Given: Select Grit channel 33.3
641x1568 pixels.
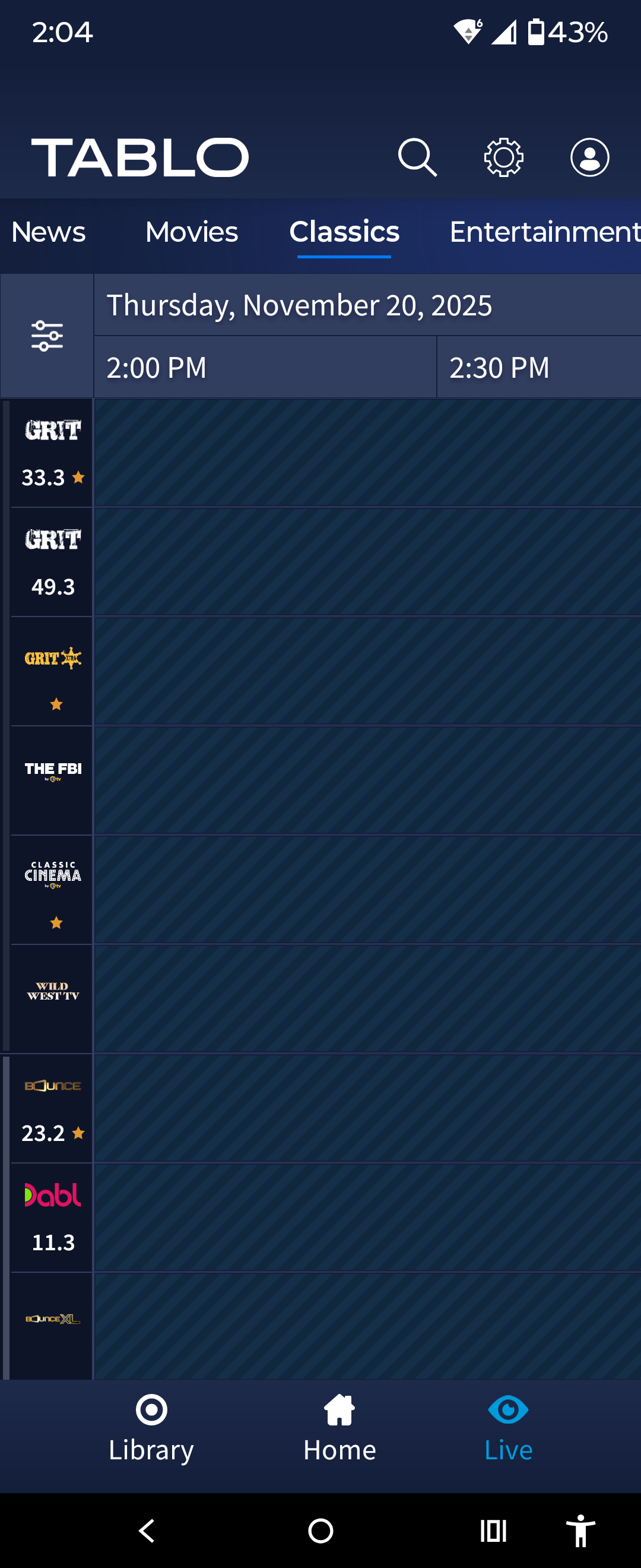Looking at the screenshot, I should click(52, 453).
